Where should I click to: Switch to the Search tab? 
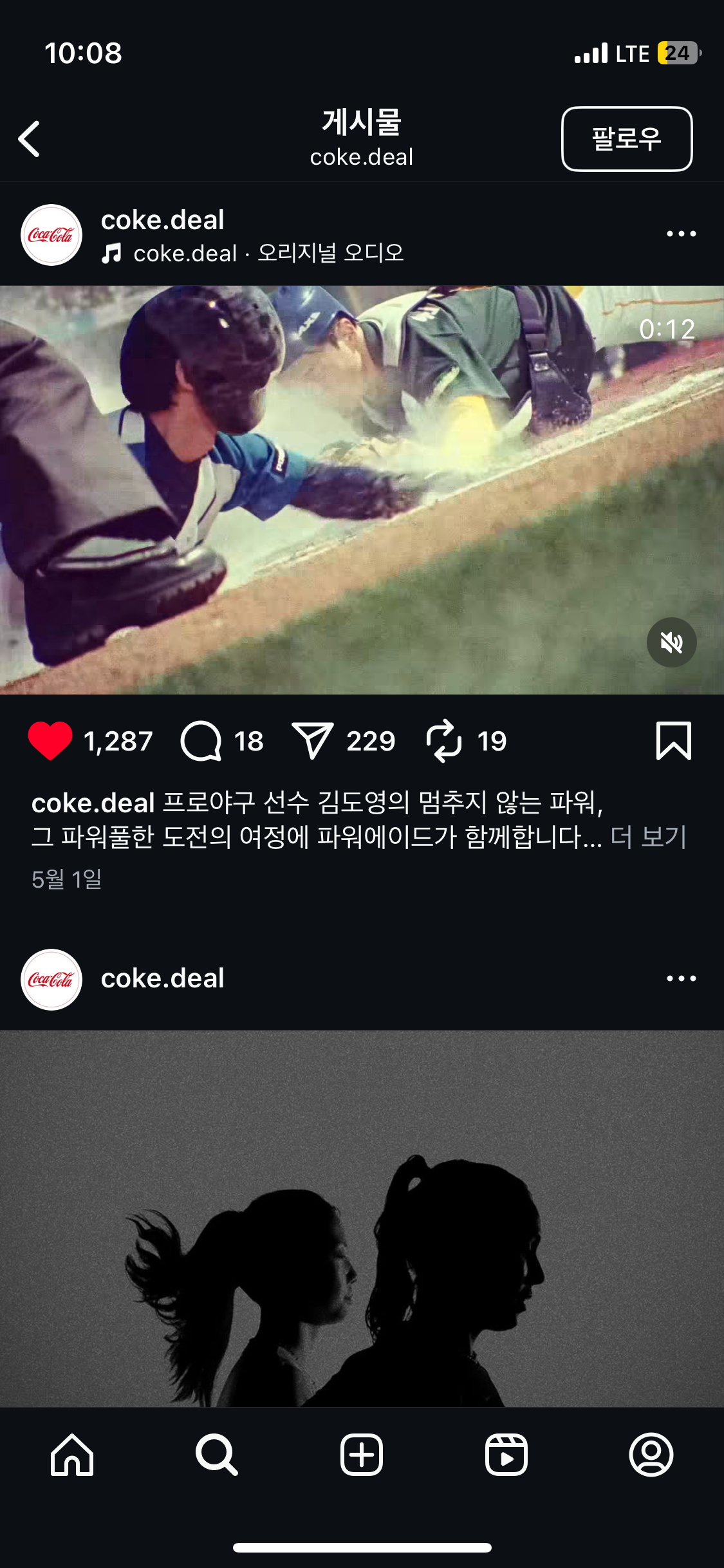(x=217, y=1455)
